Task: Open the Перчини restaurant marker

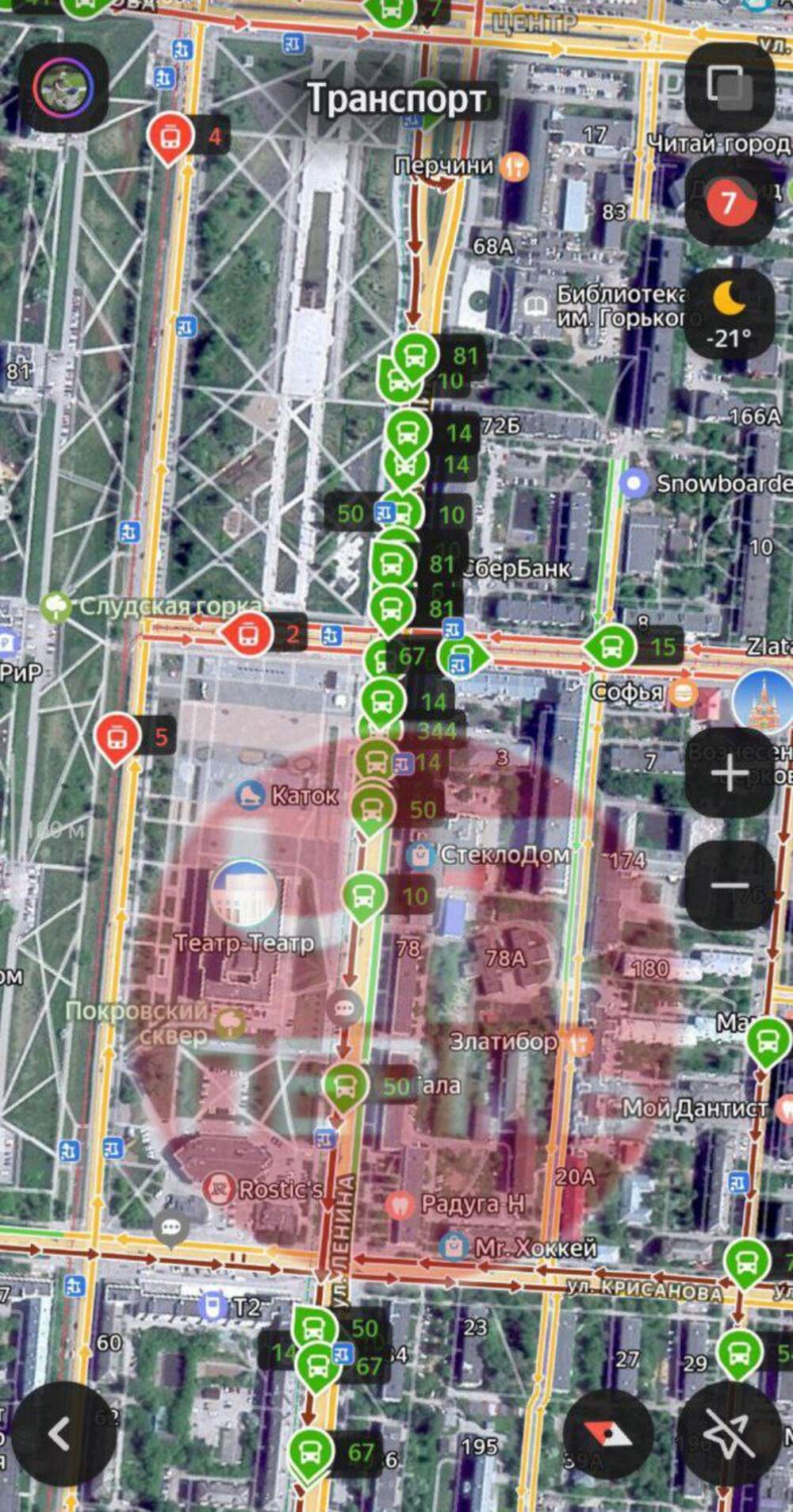Action: click(515, 166)
